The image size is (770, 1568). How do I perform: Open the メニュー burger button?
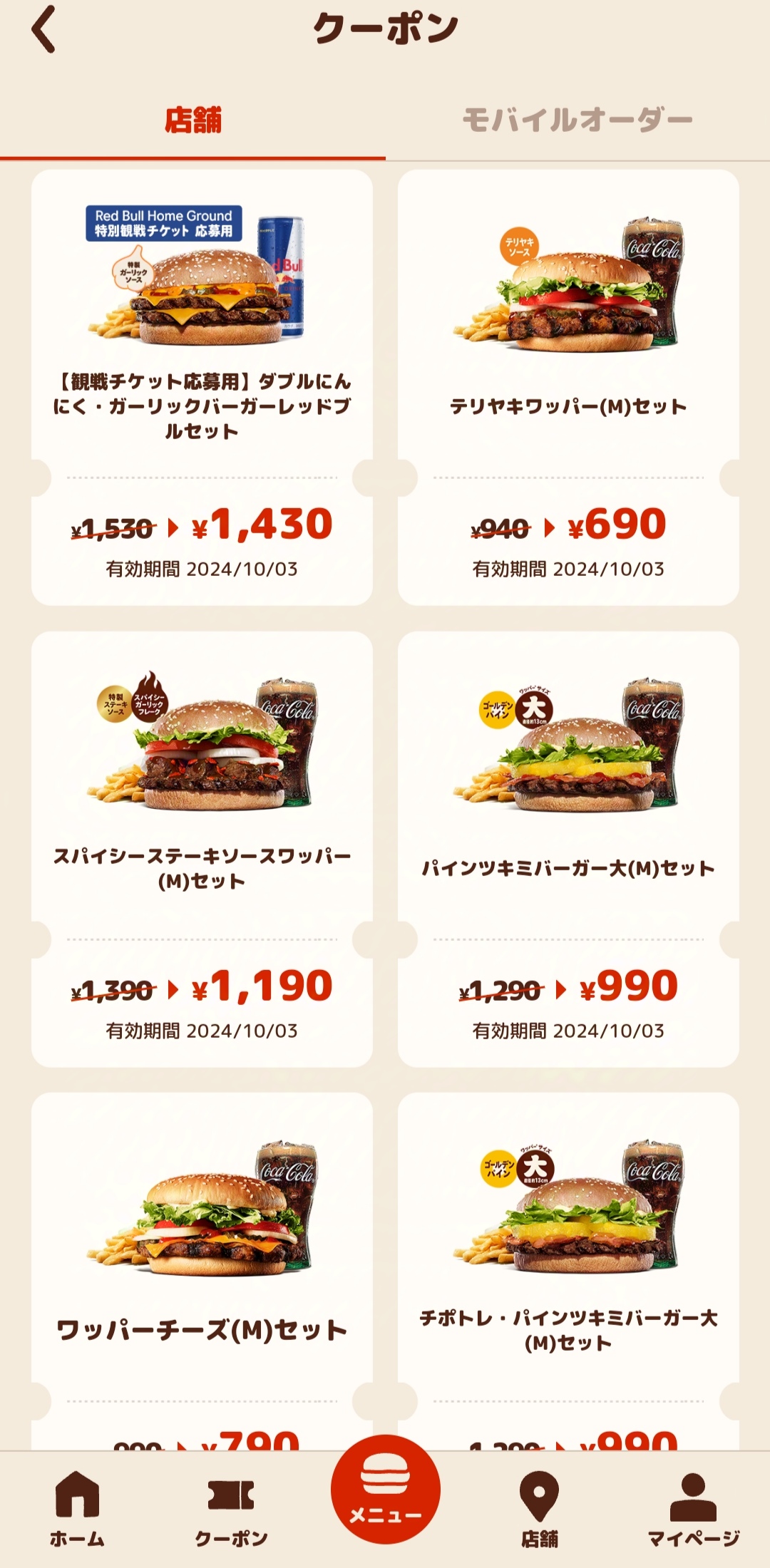click(x=385, y=1490)
